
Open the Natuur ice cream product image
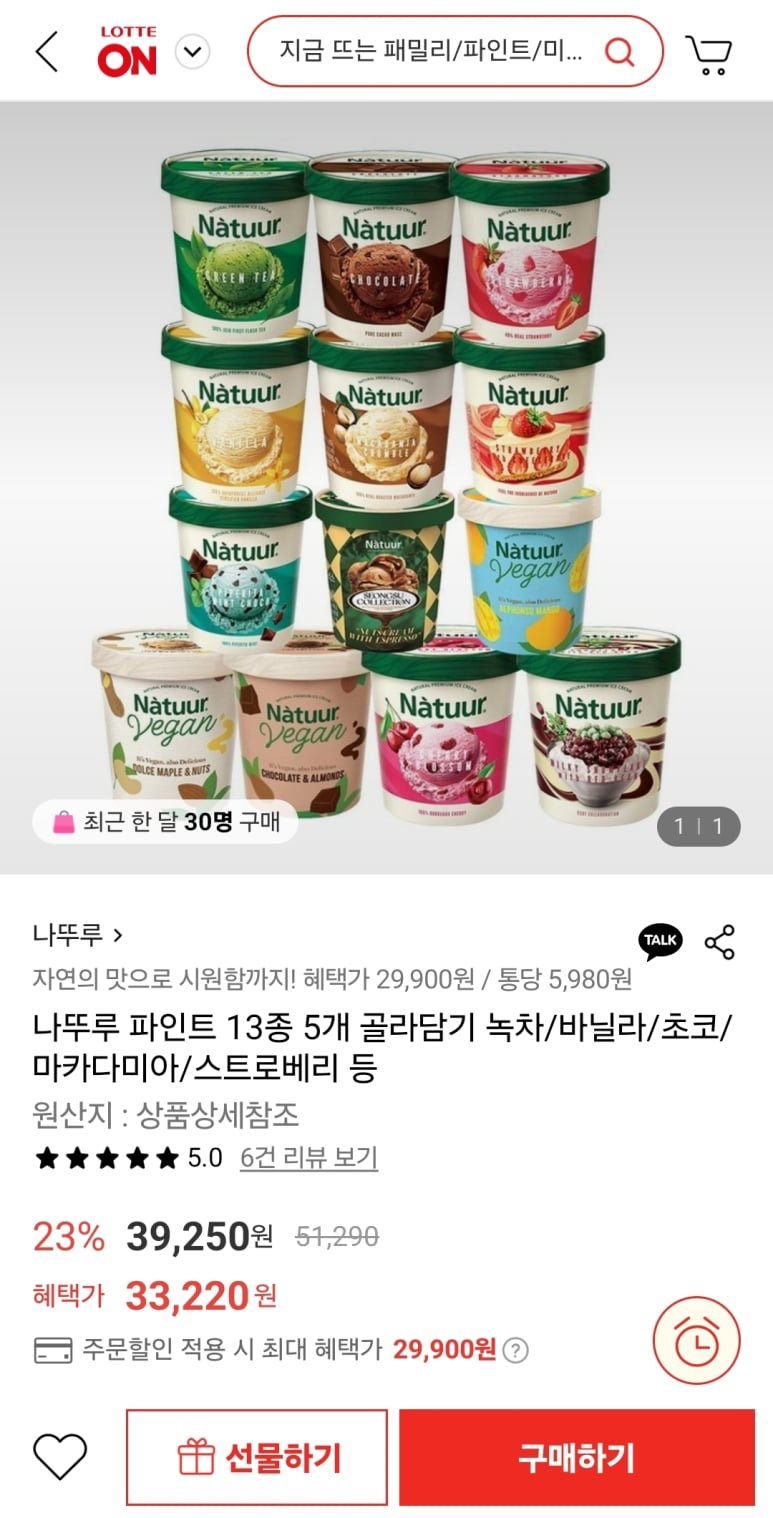pyautogui.click(x=386, y=487)
